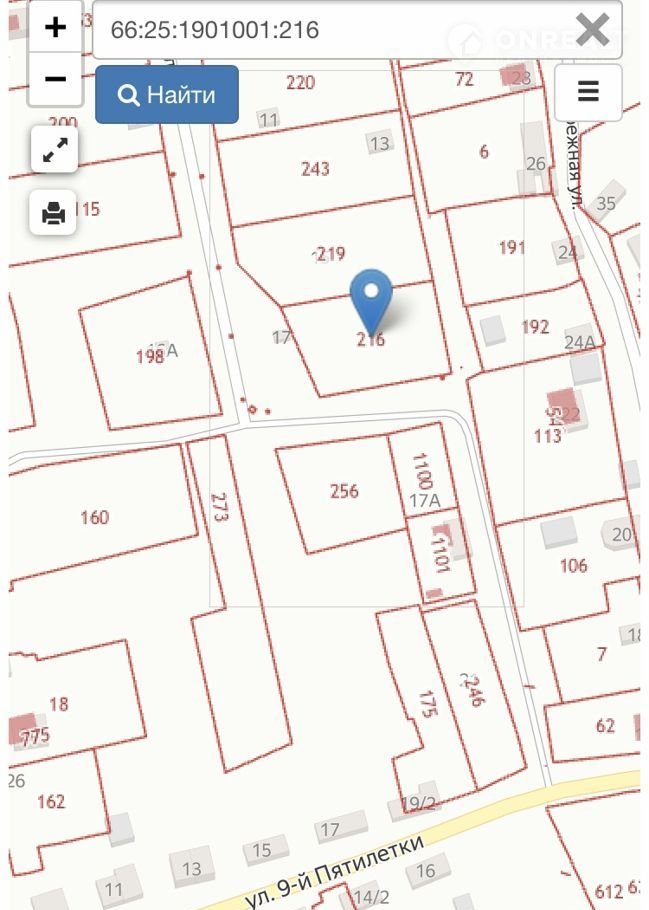
Task: Clear the search field with the X
Action: 593,30
